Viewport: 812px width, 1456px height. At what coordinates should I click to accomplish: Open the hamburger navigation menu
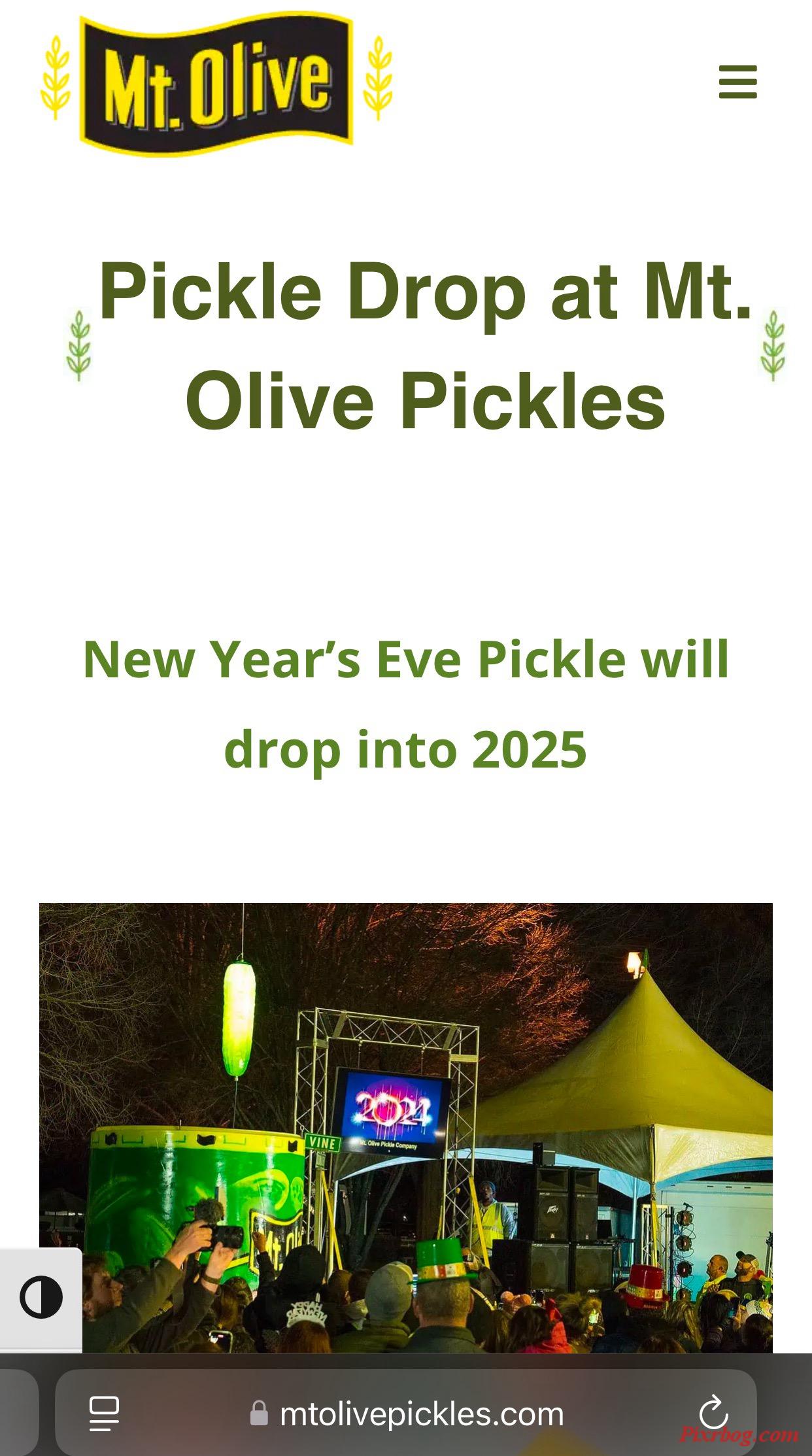pos(737,82)
